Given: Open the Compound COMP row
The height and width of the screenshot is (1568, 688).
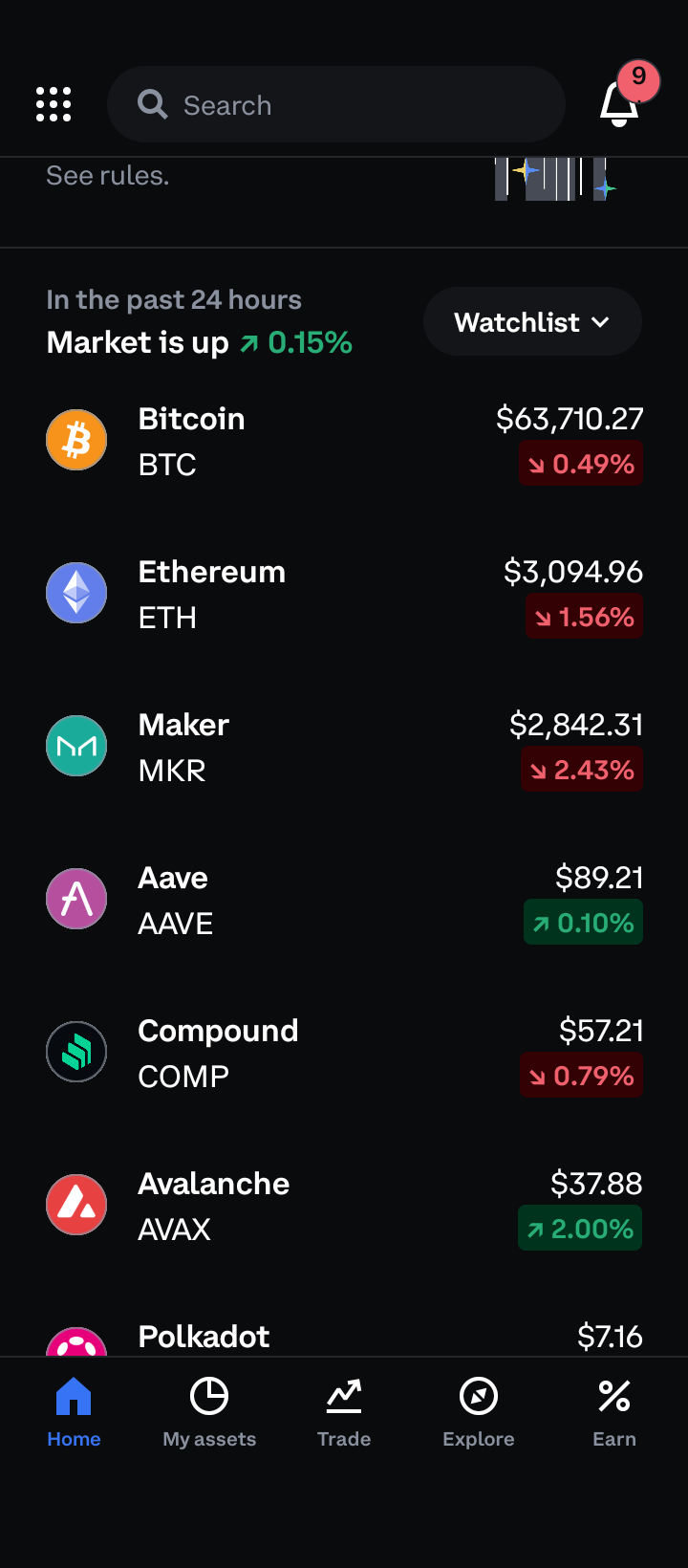Looking at the screenshot, I should (344, 1053).
